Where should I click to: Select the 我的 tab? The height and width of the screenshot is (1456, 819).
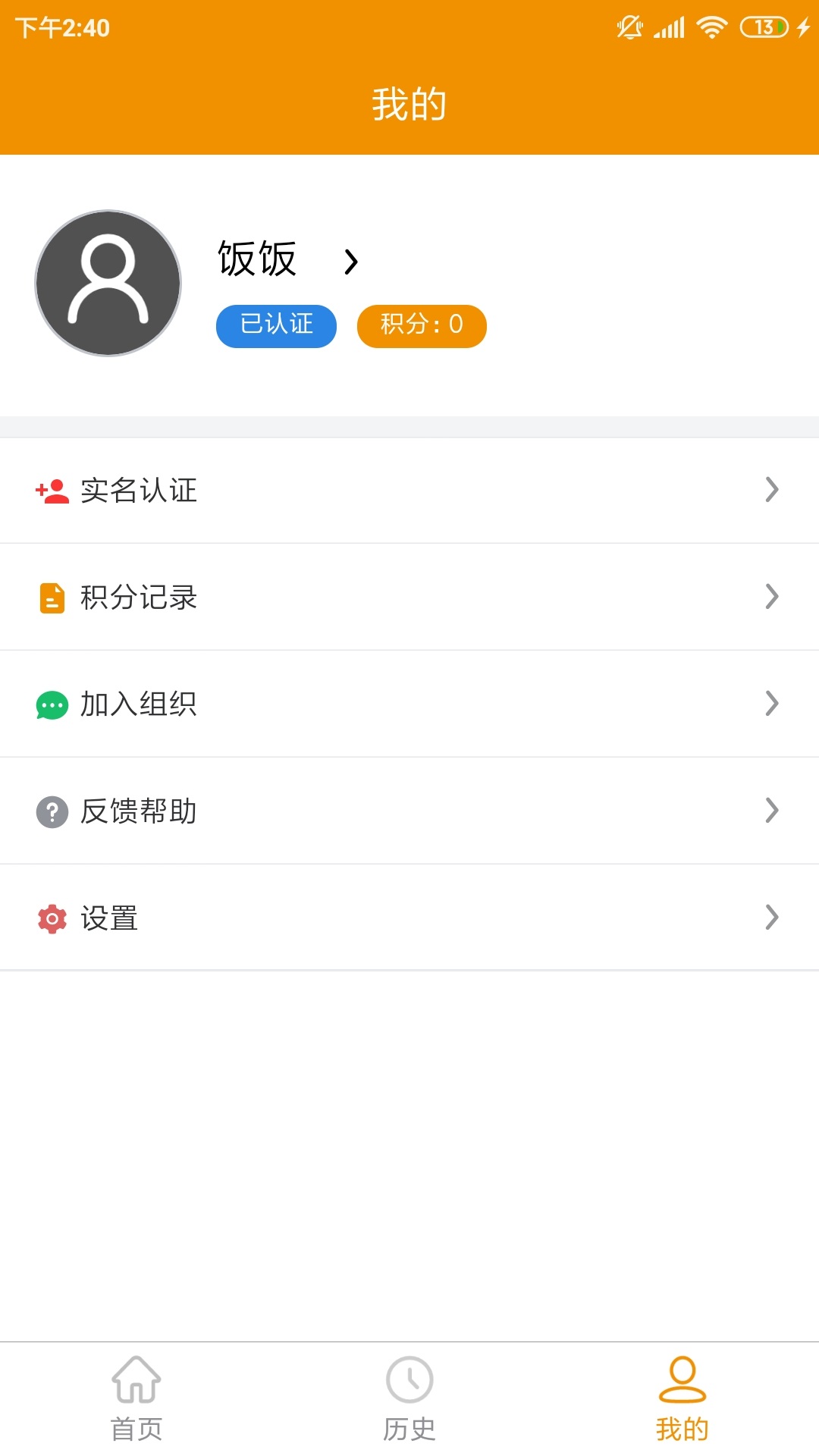pyautogui.click(x=682, y=1399)
